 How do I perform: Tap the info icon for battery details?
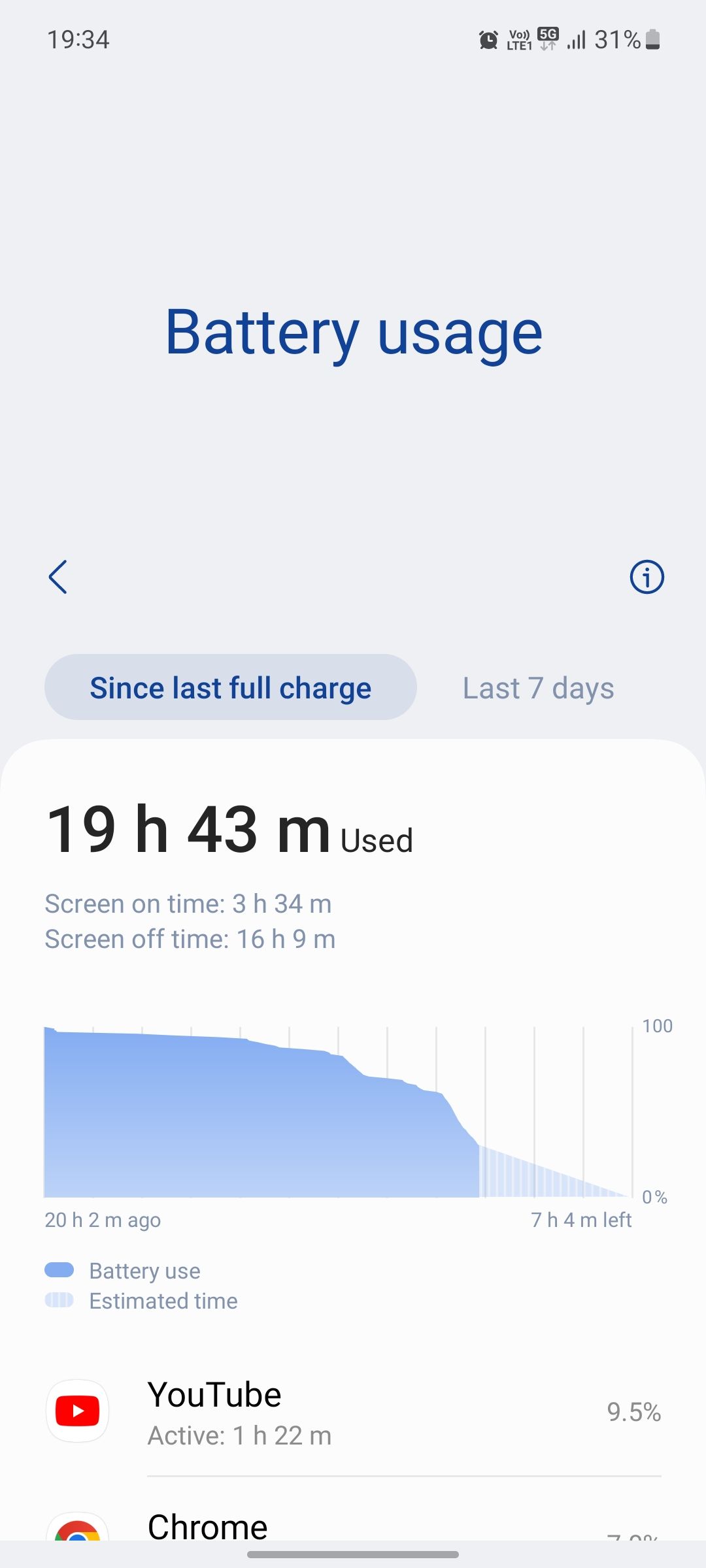coord(646,577)
